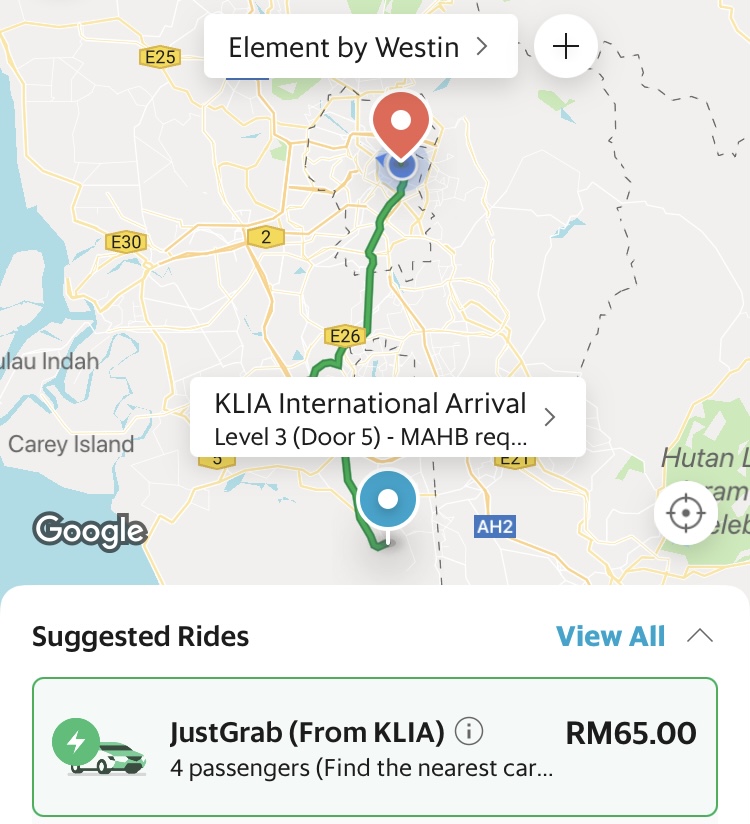Show info about JustGrab (From KLIA)
This screenshot has height=824, width=750.
(x=468, y=732)
